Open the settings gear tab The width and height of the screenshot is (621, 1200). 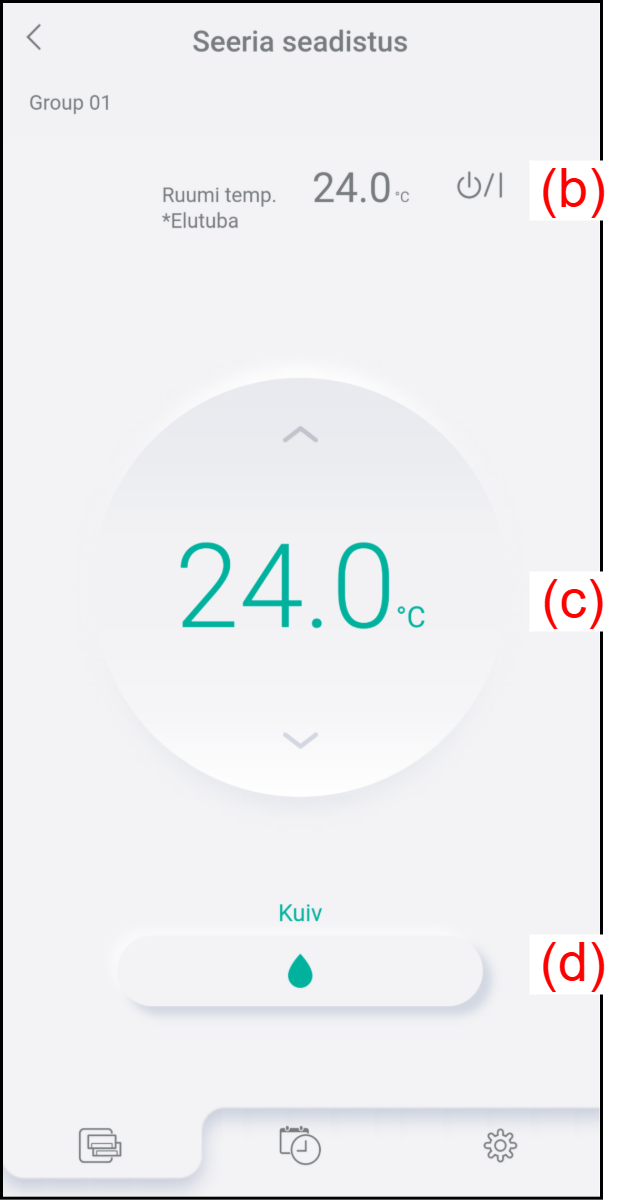click(499, 1144)
